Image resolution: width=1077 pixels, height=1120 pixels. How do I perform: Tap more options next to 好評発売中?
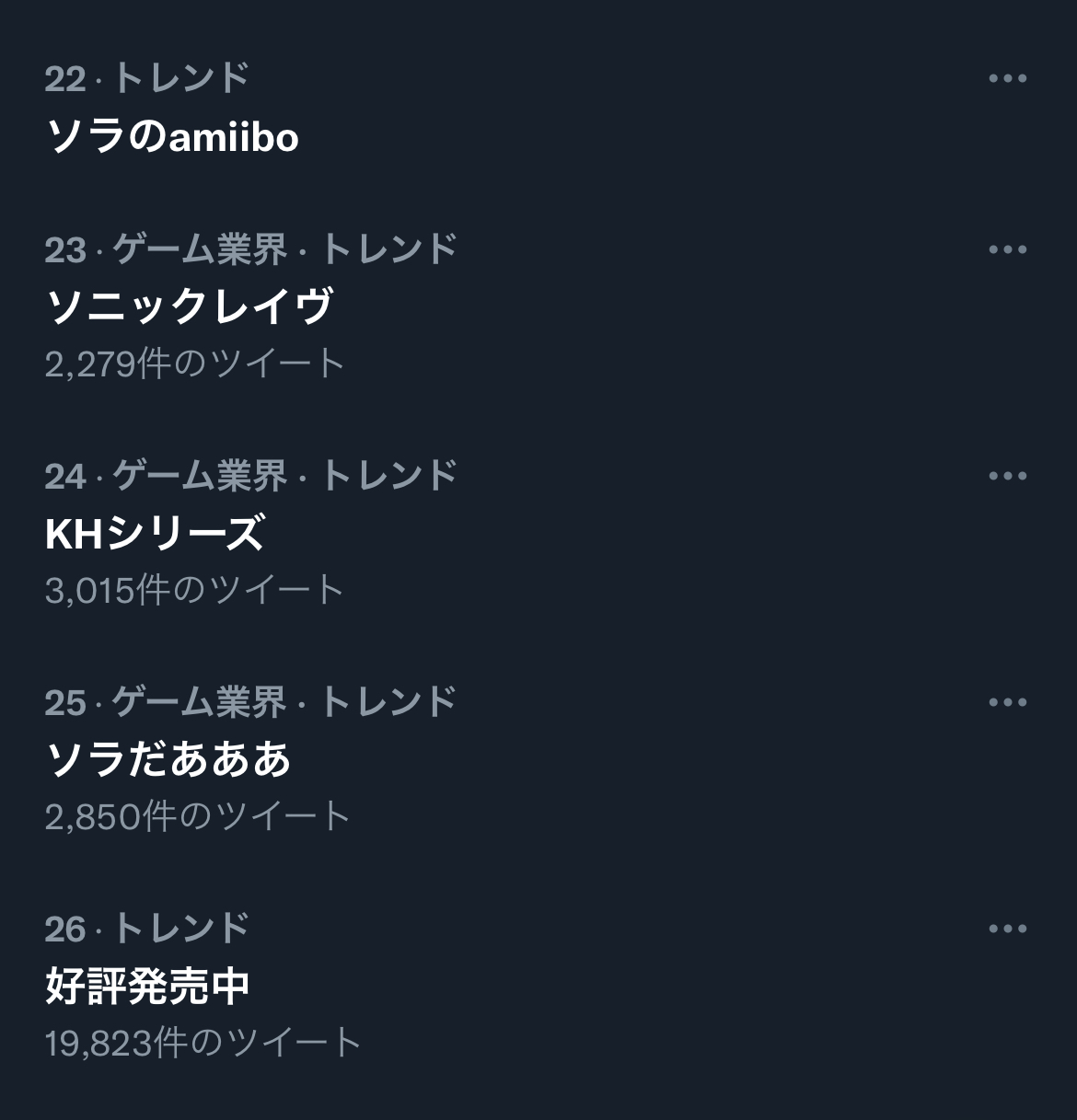[x=1007, y=929]
